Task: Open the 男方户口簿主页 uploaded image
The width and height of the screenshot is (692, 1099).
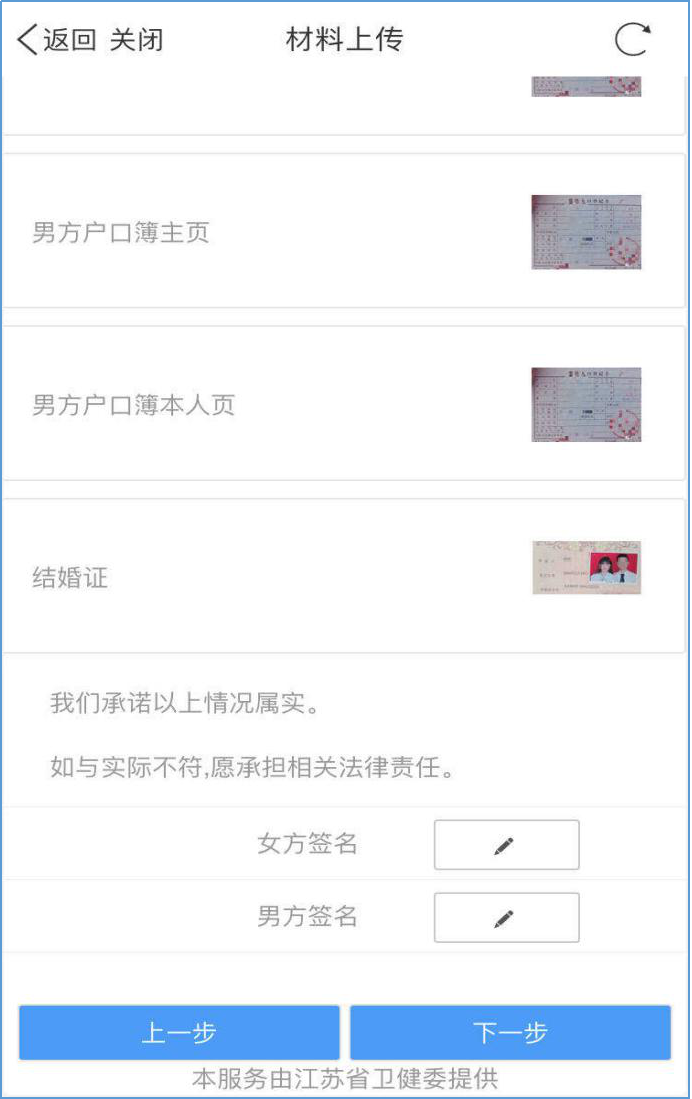Action: [x=586, y=232]
